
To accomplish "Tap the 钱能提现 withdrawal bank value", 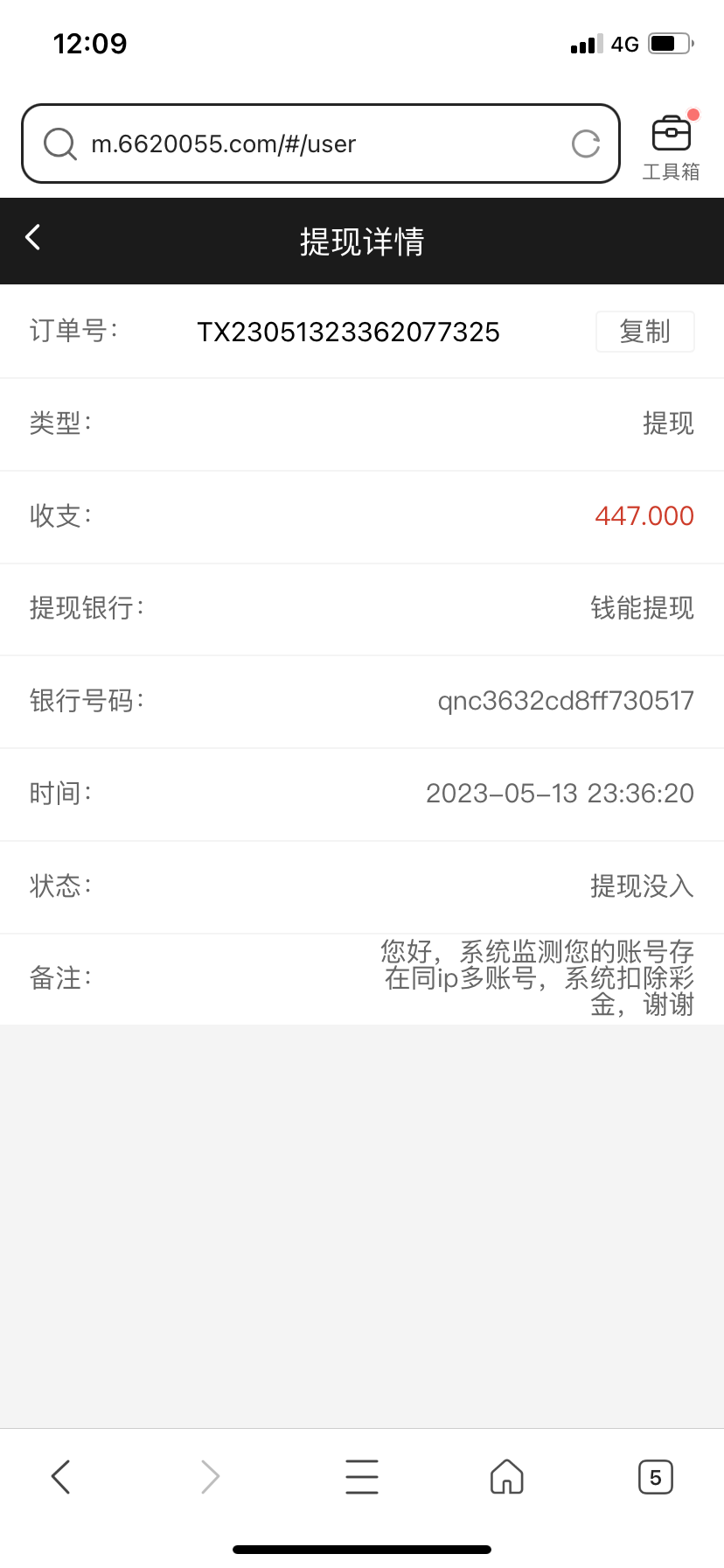I will click(x=641, y=609).
